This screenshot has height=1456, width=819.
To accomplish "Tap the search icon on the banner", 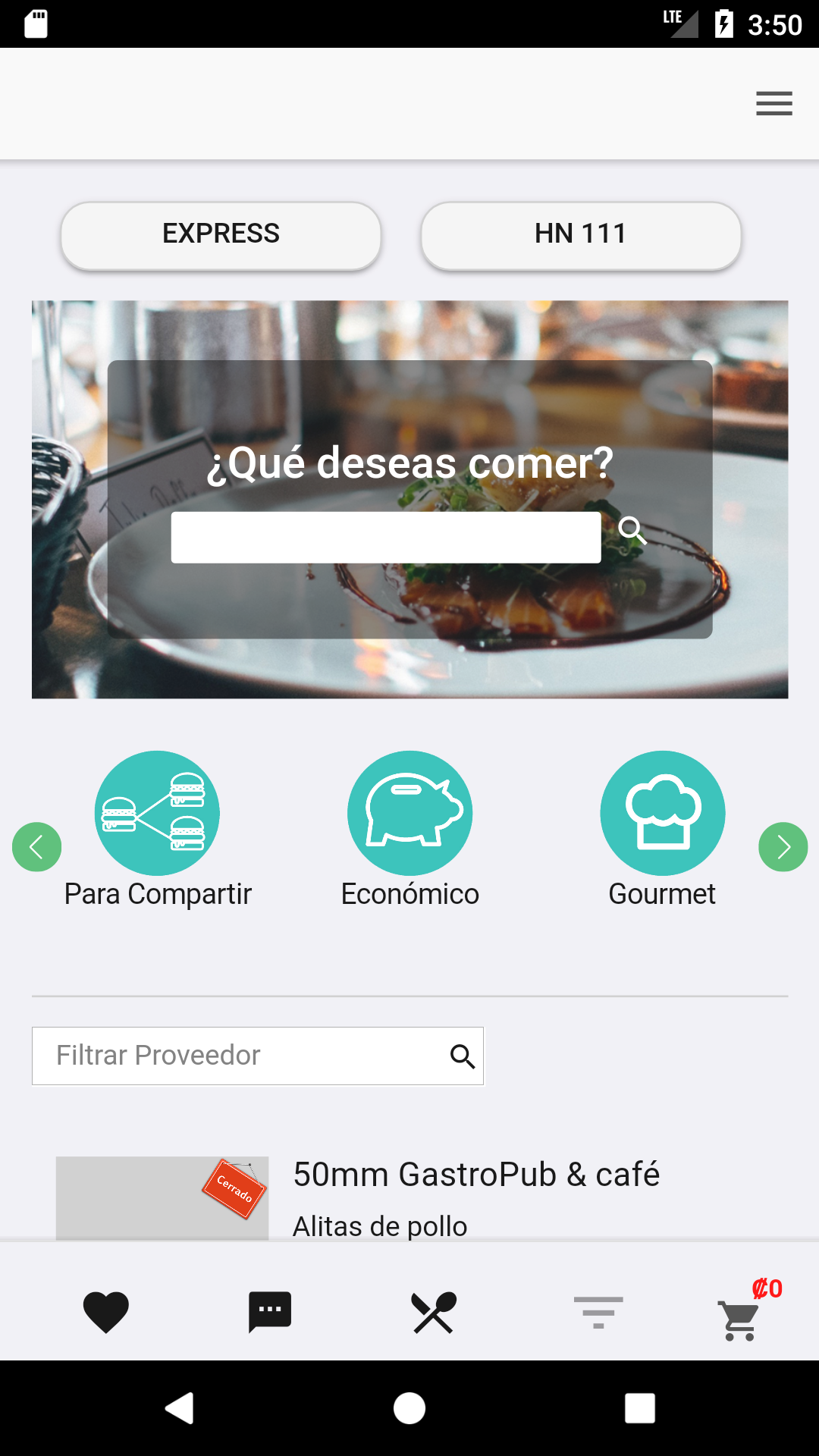I will (x=632, y=531).
